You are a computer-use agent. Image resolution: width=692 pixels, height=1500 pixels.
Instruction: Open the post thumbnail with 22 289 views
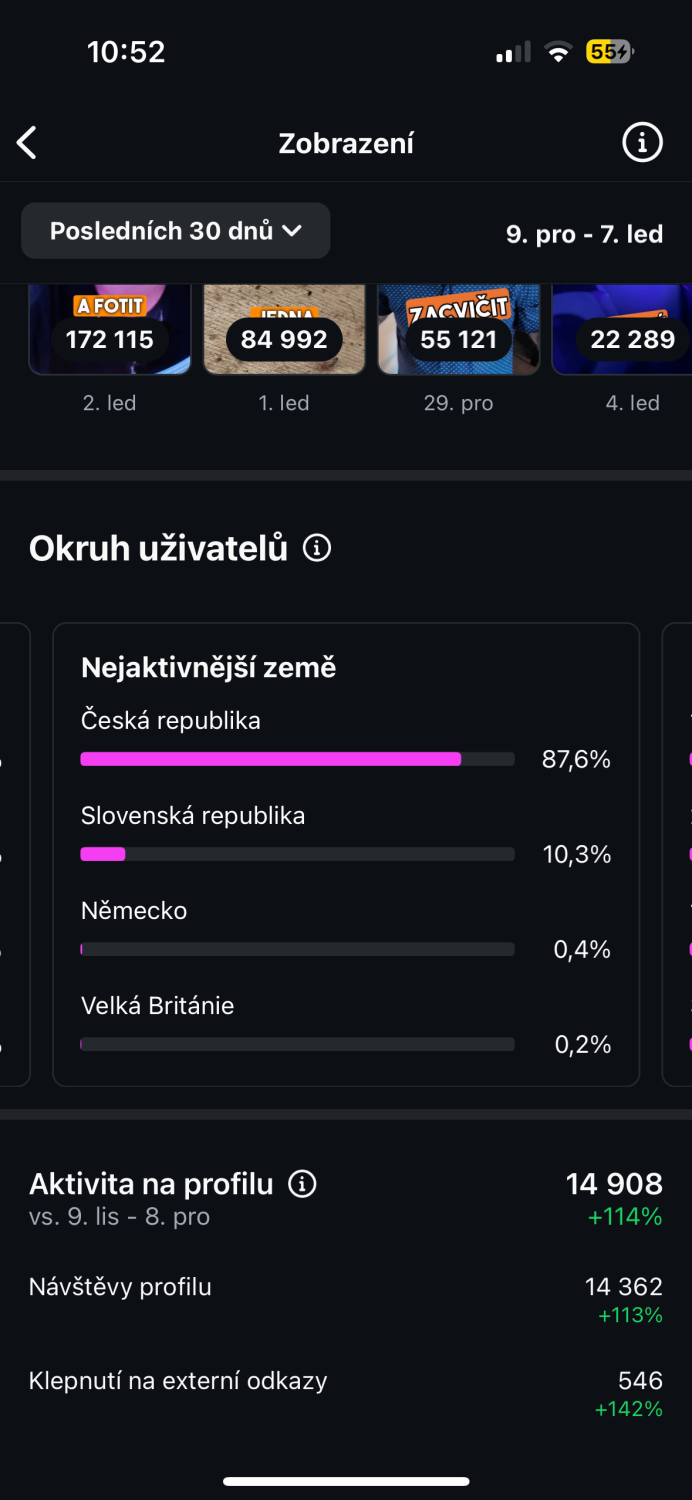tap(622, 329)
